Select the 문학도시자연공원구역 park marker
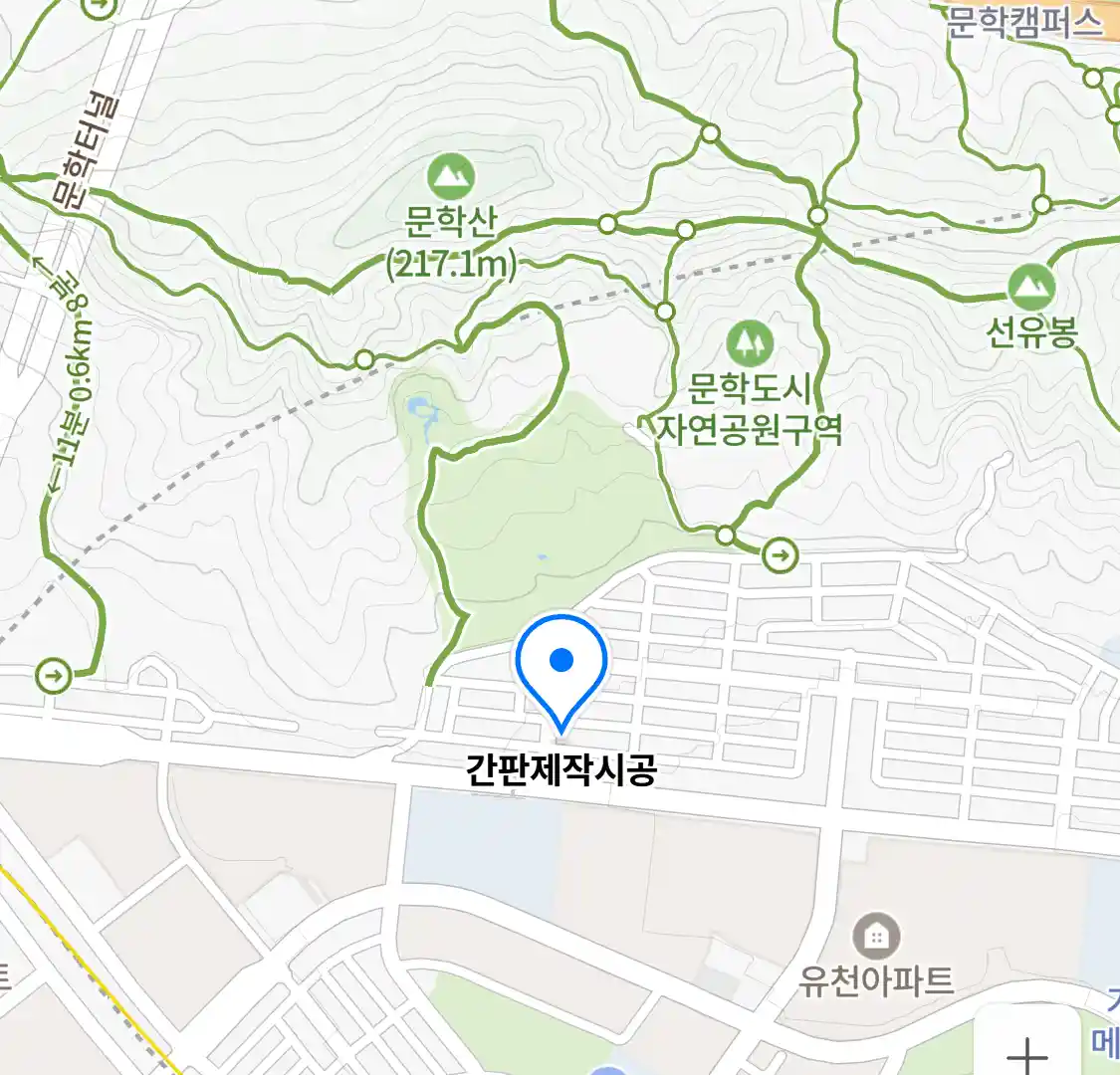This screenshot has width=1120, height=1075. [x=749, y=344]
